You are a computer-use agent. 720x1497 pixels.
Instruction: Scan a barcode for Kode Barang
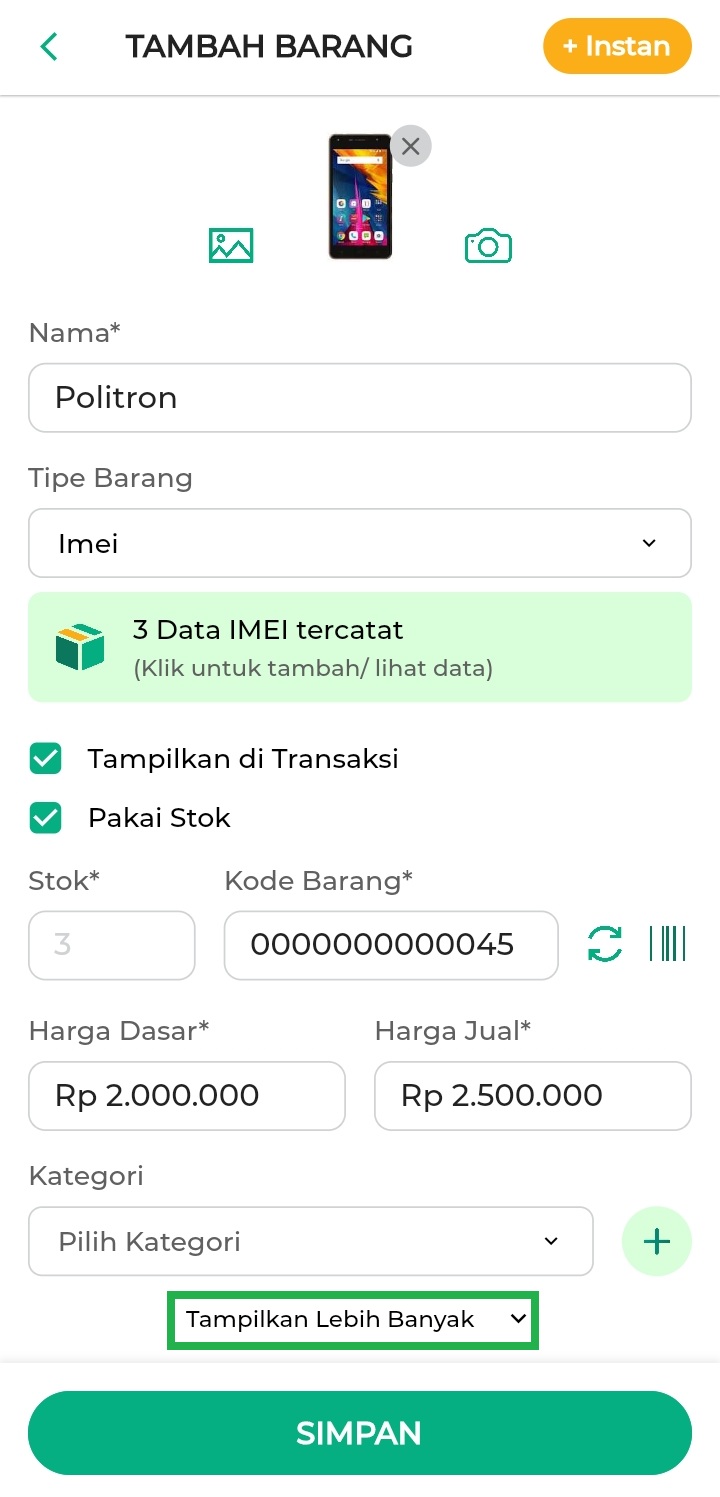tap(667, 943)
